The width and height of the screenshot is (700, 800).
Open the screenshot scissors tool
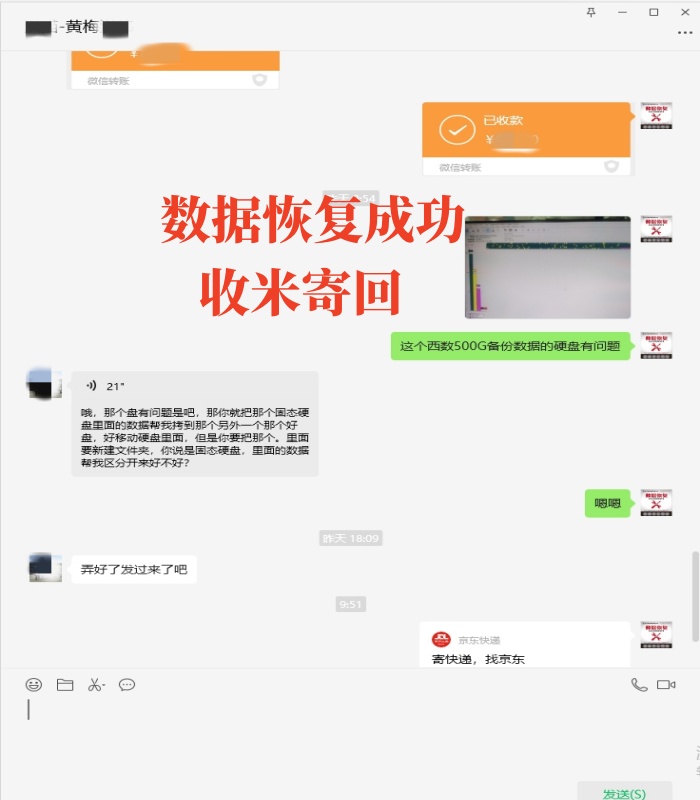[x=95, y=685]
